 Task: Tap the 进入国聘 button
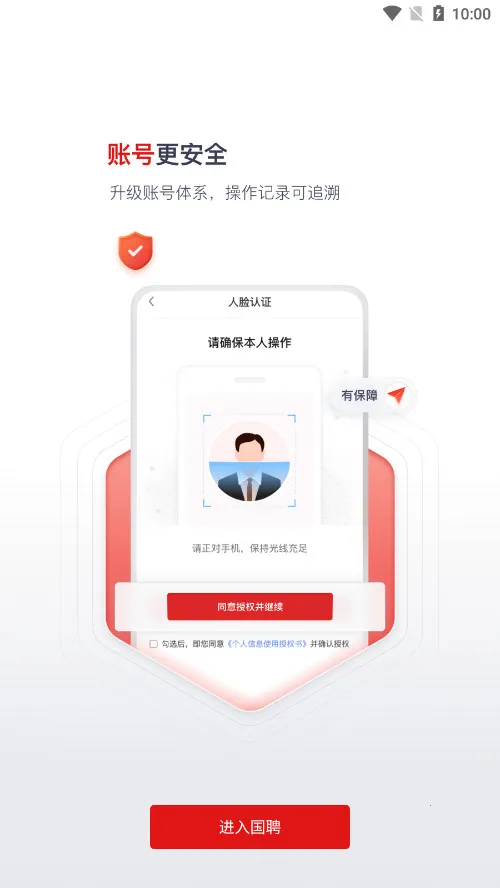point(250,827)
